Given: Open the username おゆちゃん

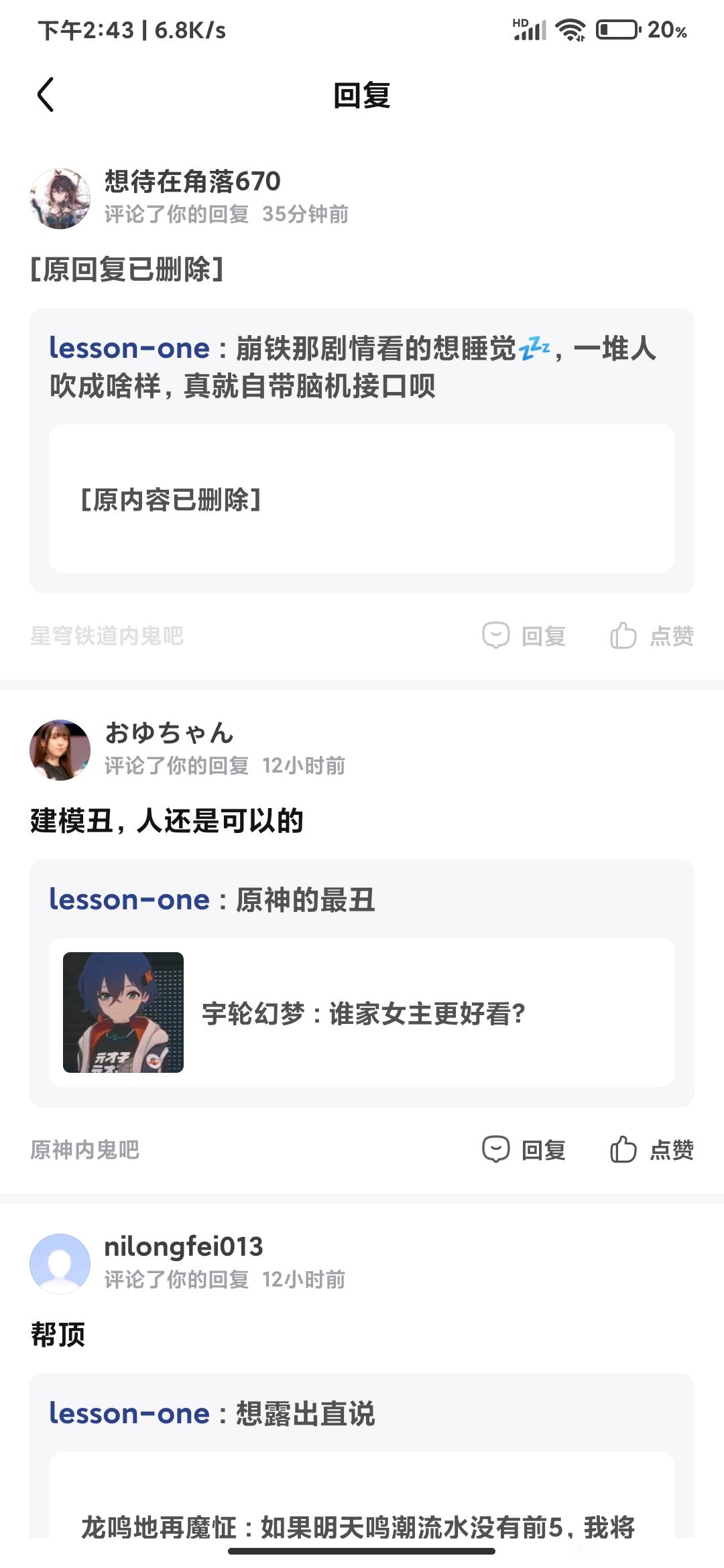Looking at the screenshot, I should [169, 732].
